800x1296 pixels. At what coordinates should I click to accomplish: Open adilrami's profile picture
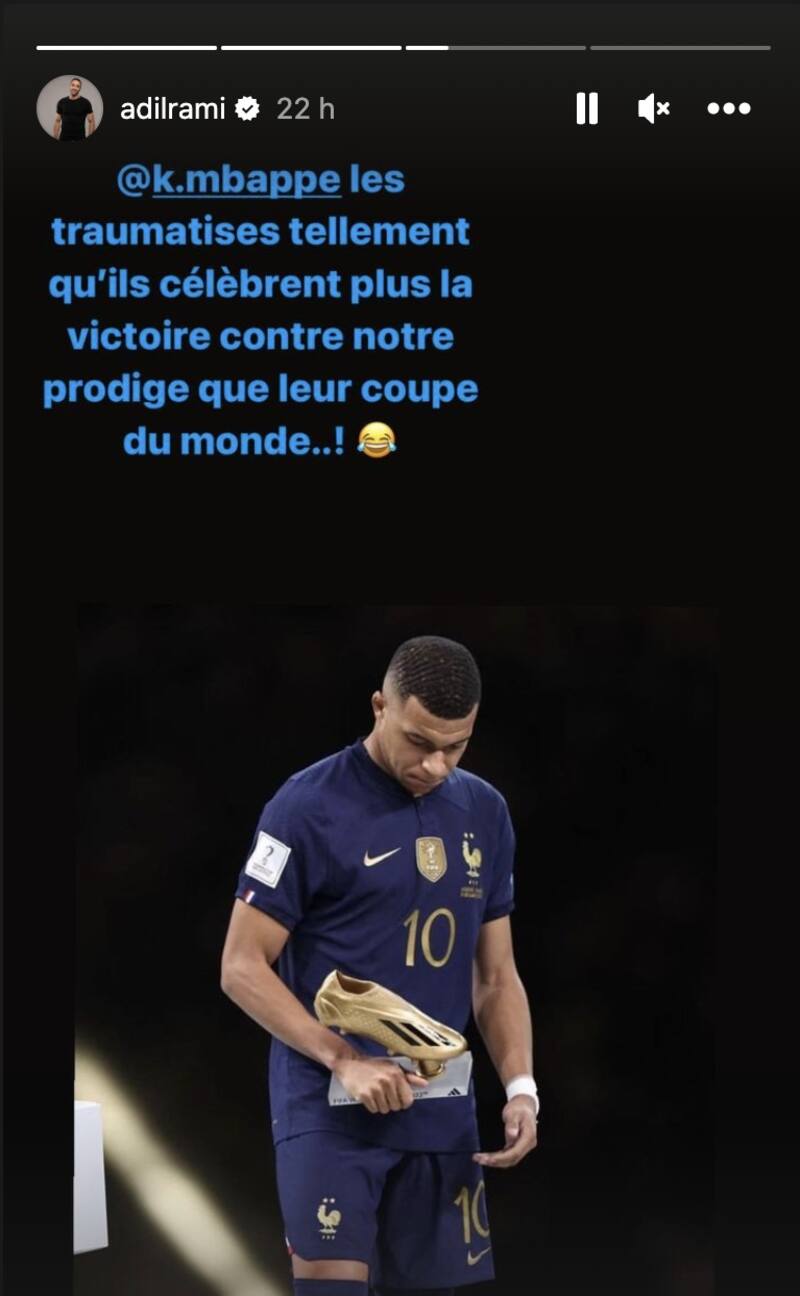pos(70,108)
